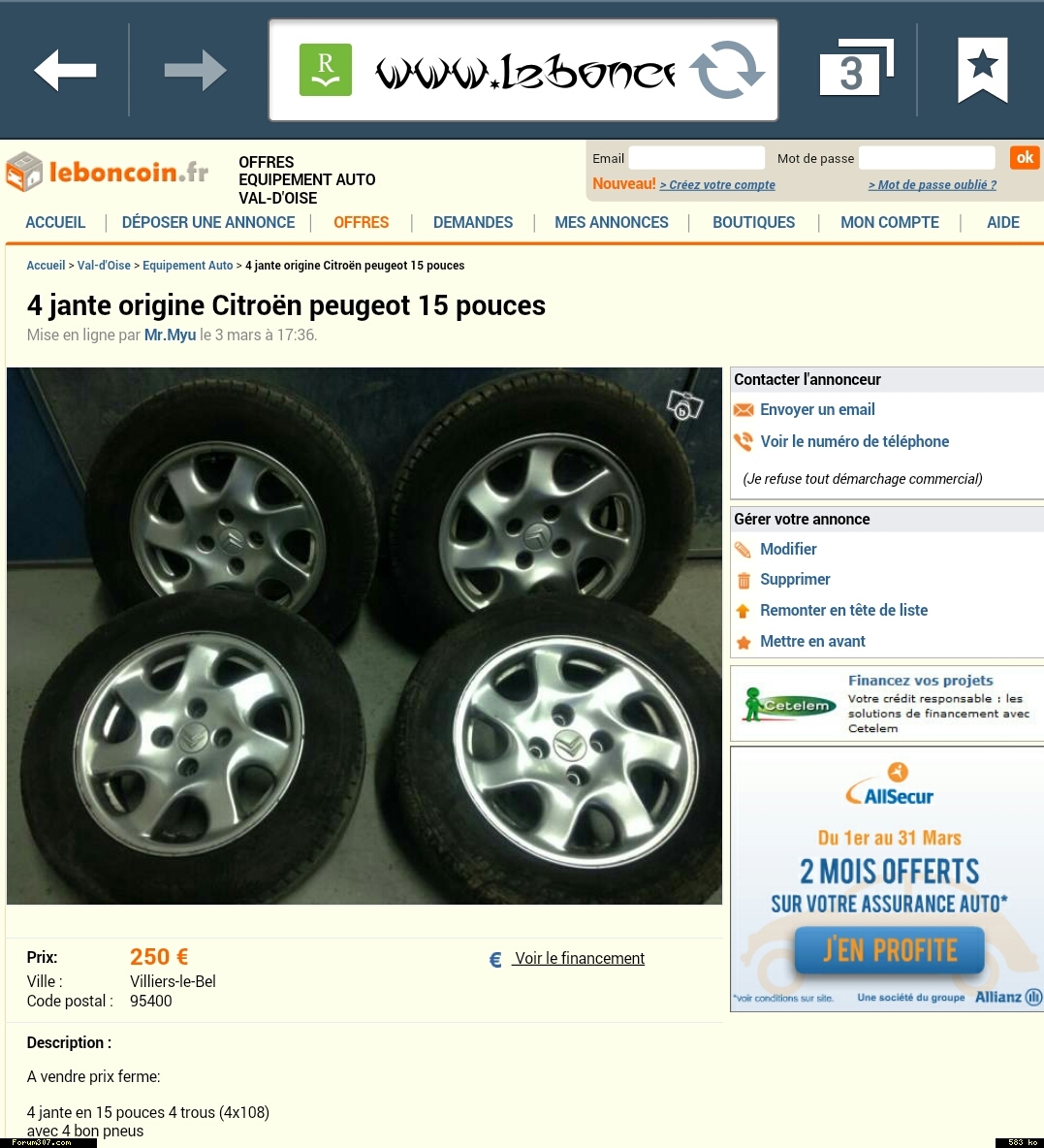Open seller profile Mr.Myu
This screenshot has width=1044, height=1148.
click(171, 335)
